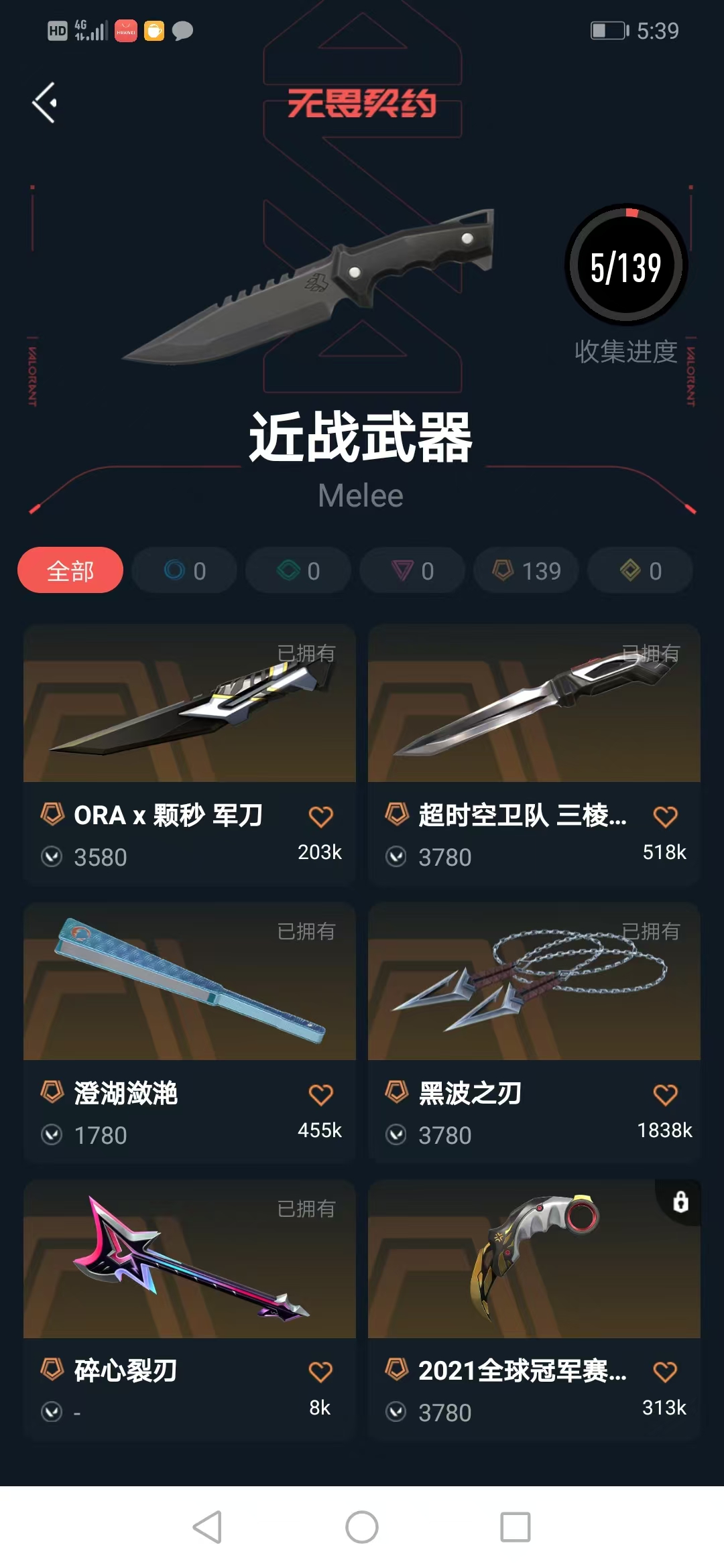The image size is (724, 1568).
Task: Like the 澄湖潋滟 skin
Action: (x=320, y=1095)
